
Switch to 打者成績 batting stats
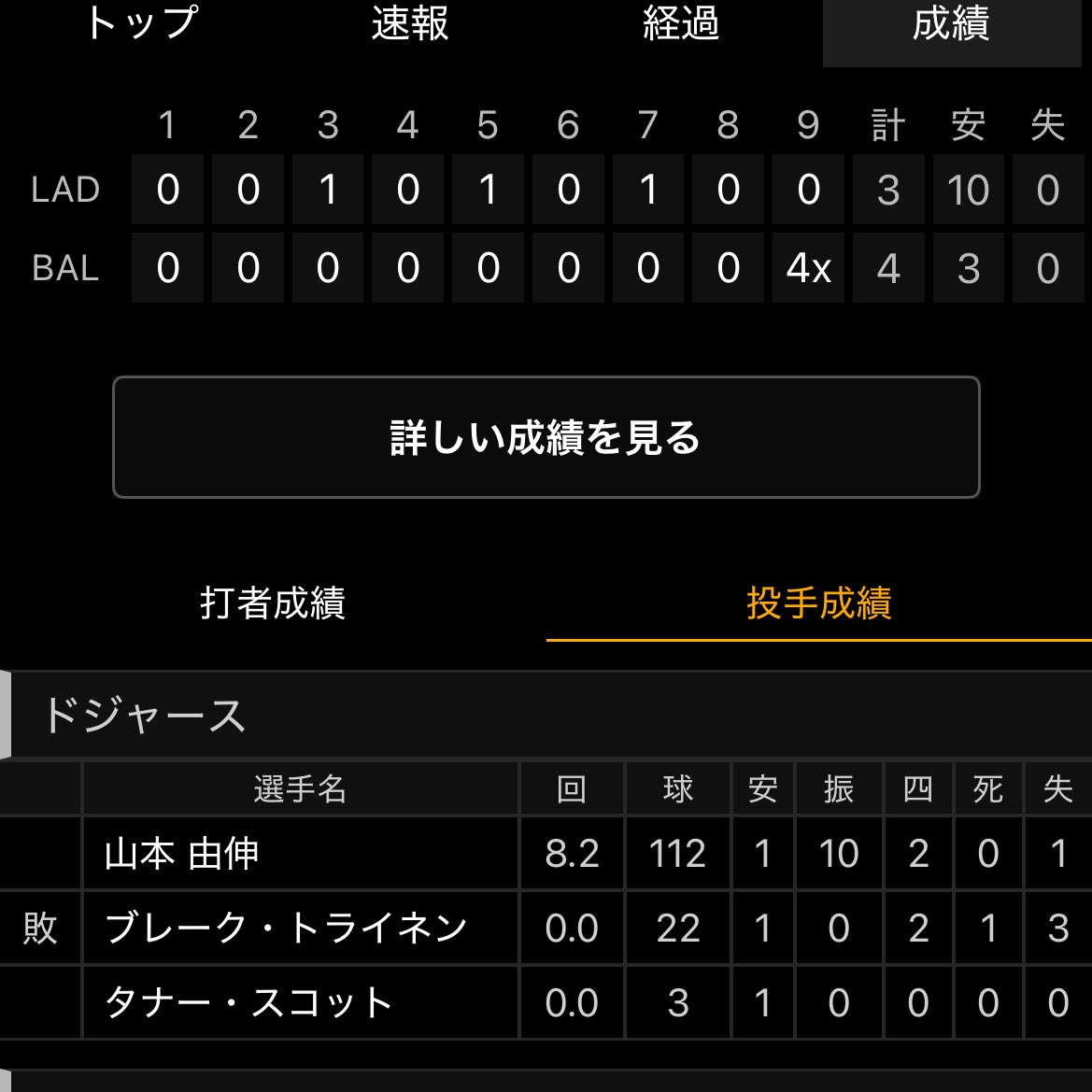pos(273,603)
